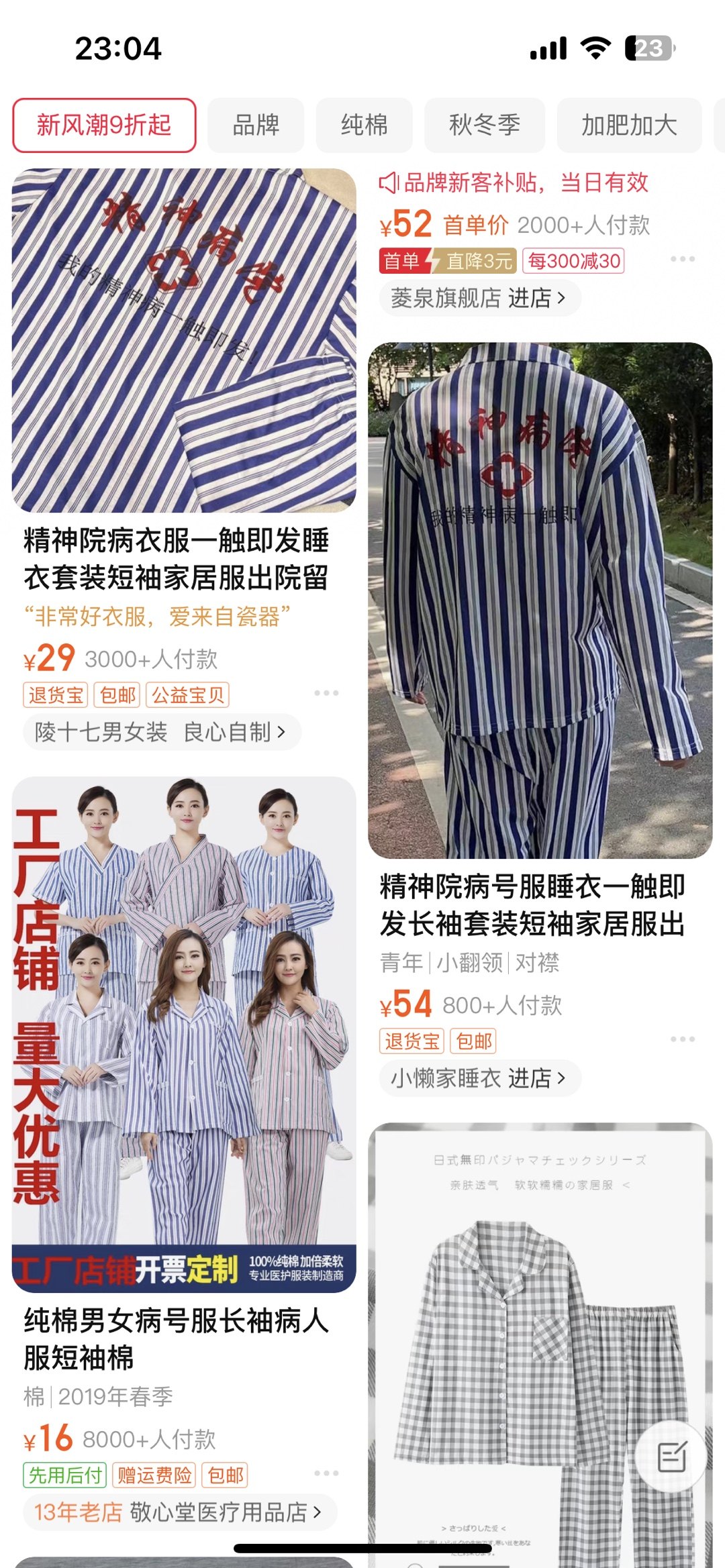The image size is (725, 1568).
Task: View the 精神院病号服睡衣 ¥54 product
Action: [x=540, y=600]
